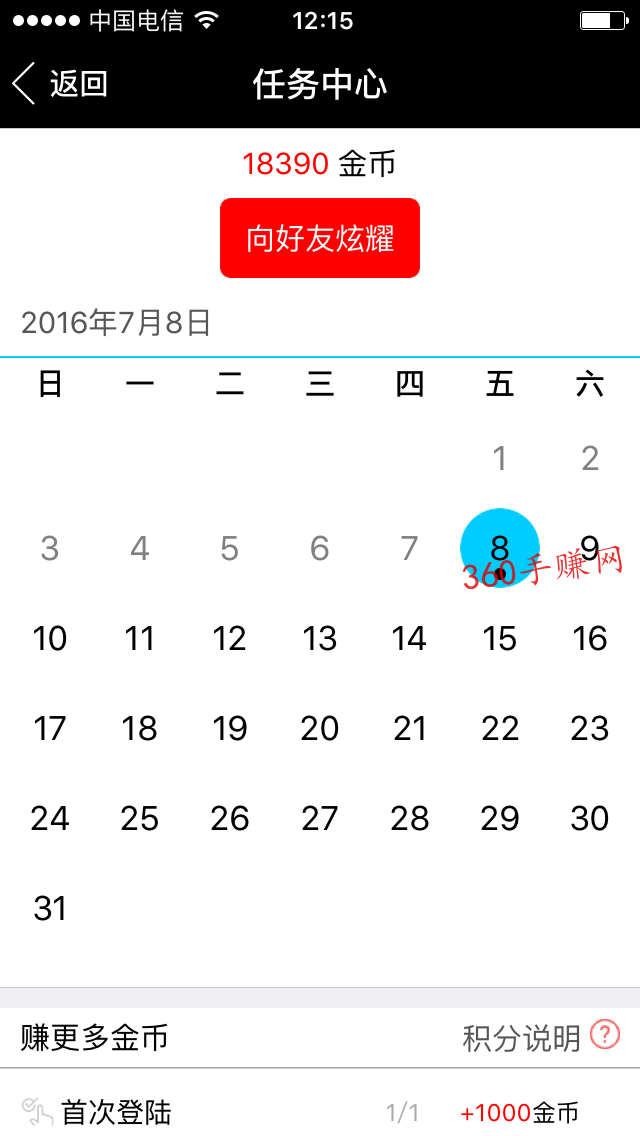Open the 首次登陆 task row

tap(320, 1111)
